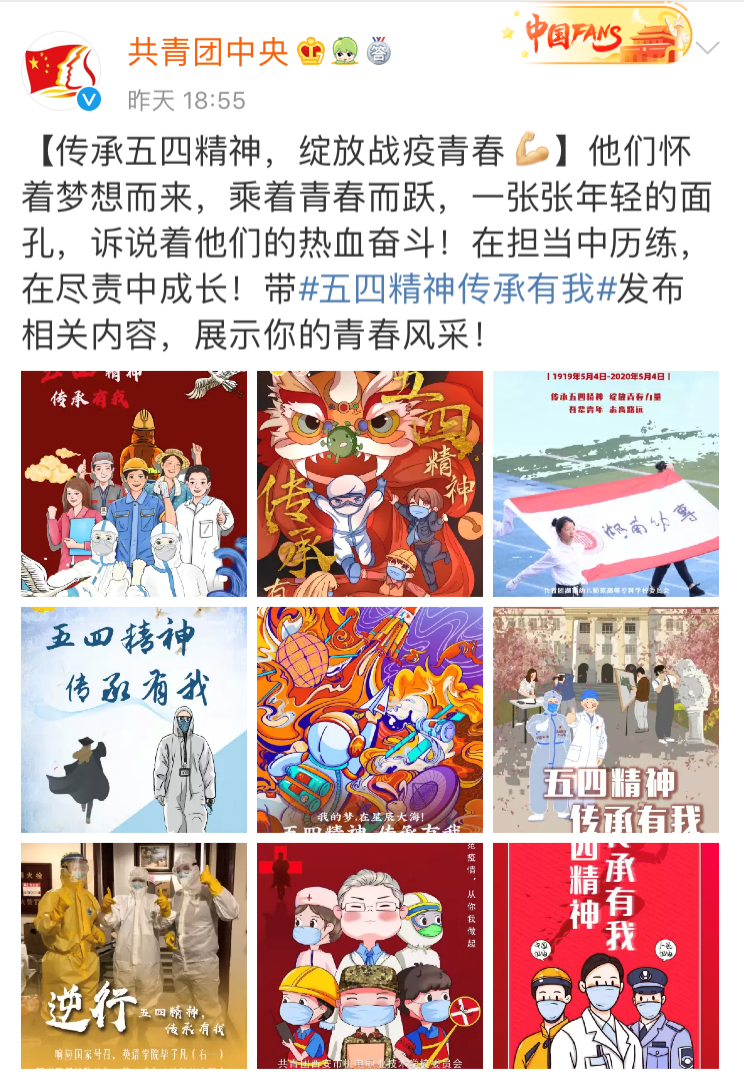This screenshot has height=1077, width=744.
Task: Open the photo dated 1919年5月4日-2020年5月4日
Action: coord(606,484)
